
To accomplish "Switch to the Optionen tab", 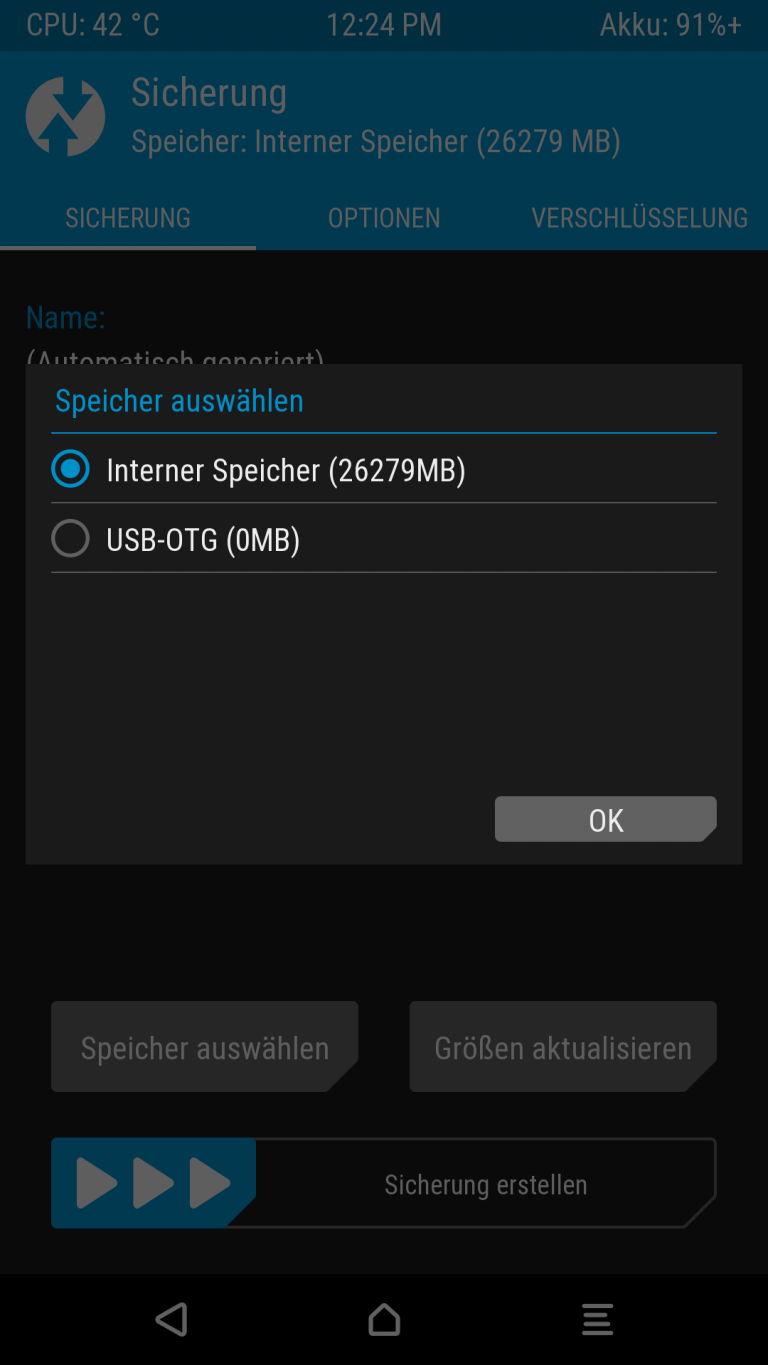I will [384, 218].
